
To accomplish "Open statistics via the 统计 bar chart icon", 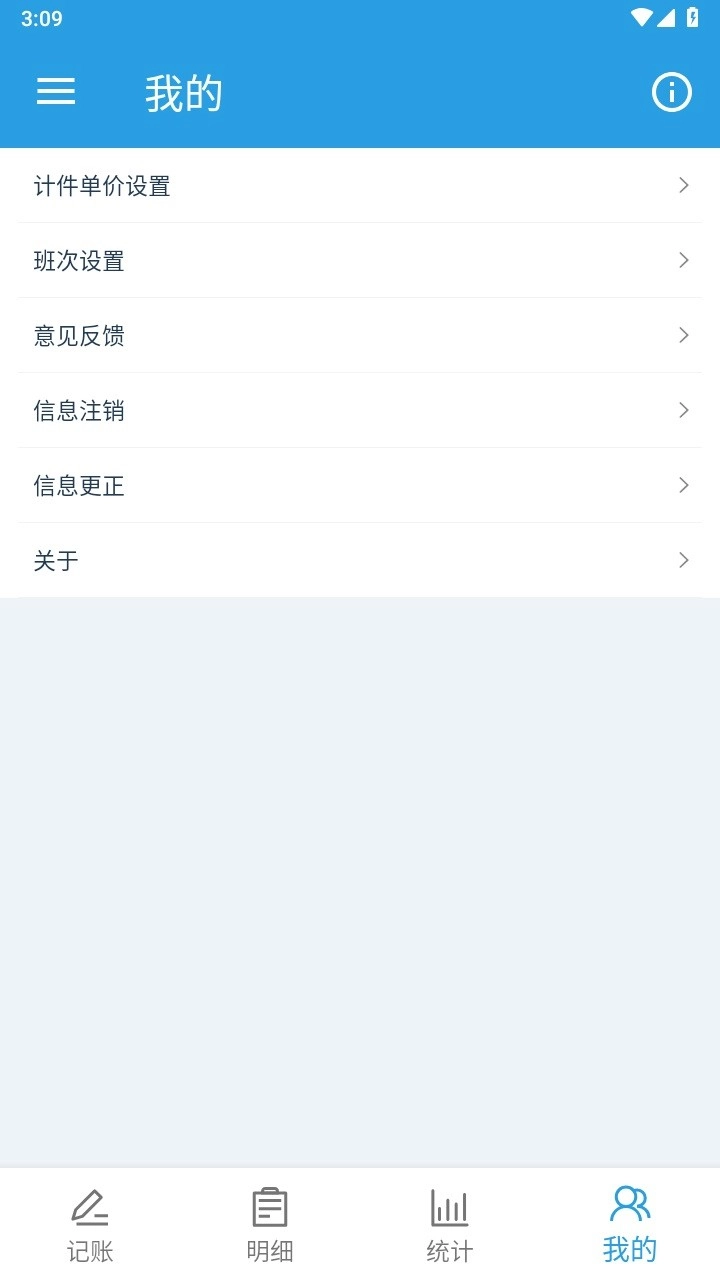I will point(448,1207).
